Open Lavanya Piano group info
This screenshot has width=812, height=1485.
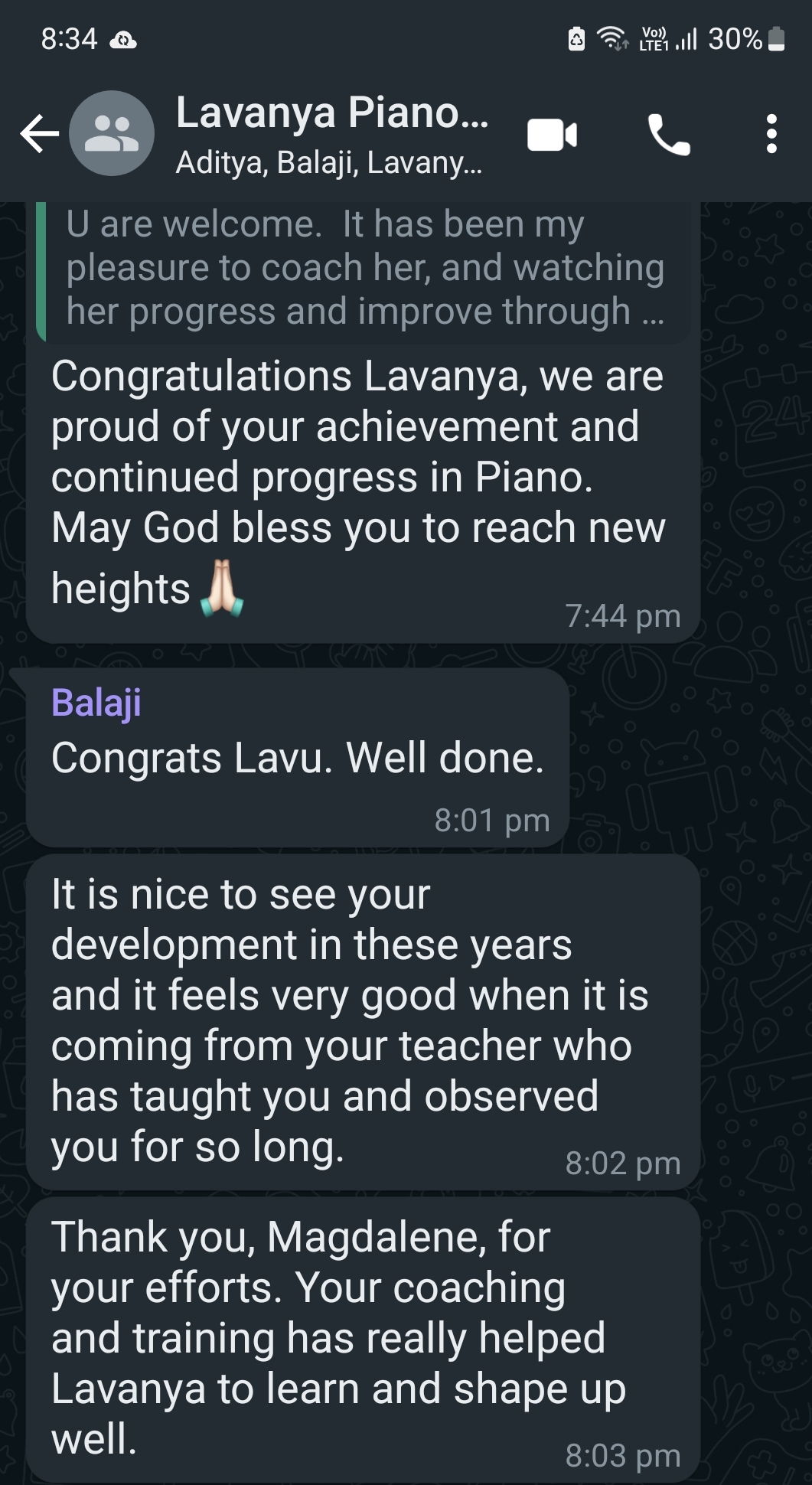[x=331, y=134]
